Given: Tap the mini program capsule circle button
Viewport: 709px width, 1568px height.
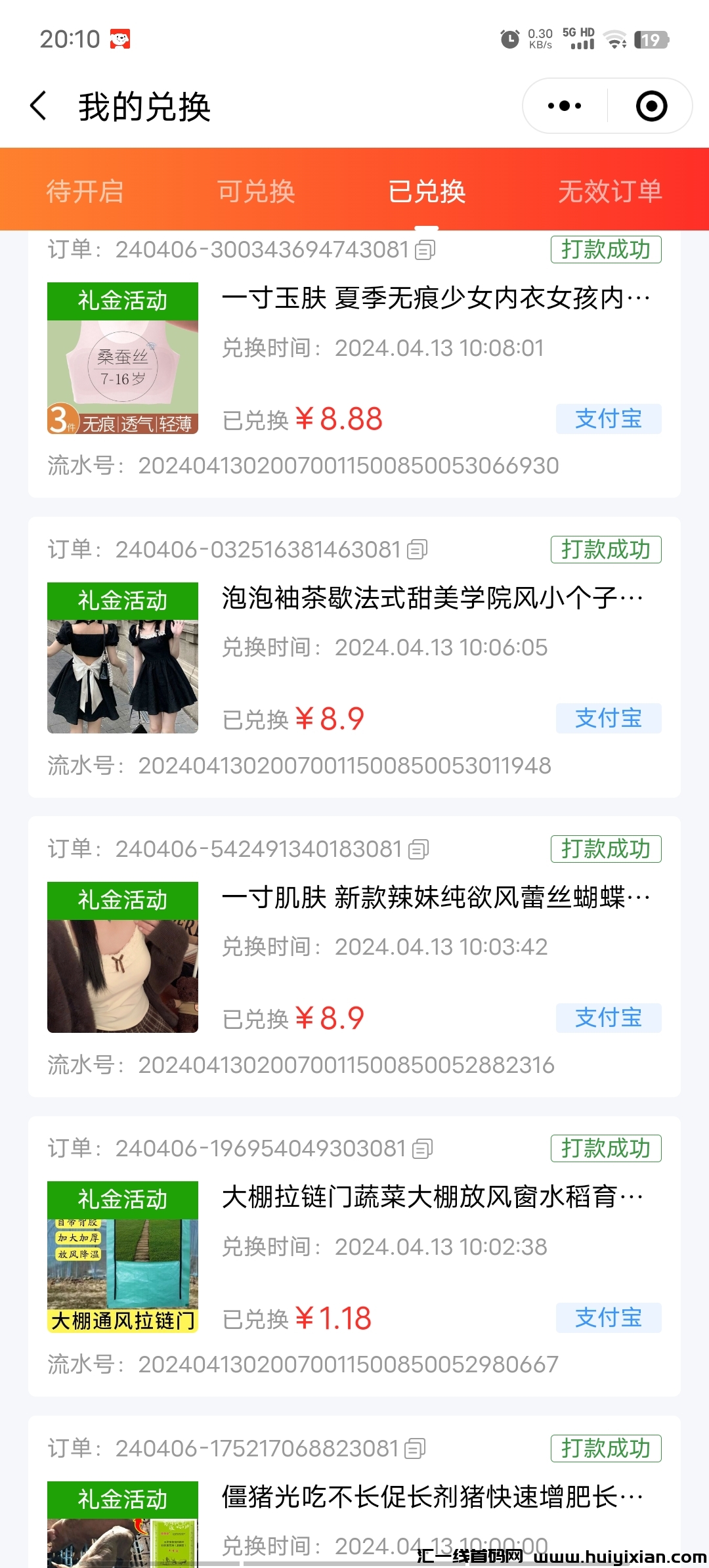Looking at the screenshot, I should tap(653, 105).
